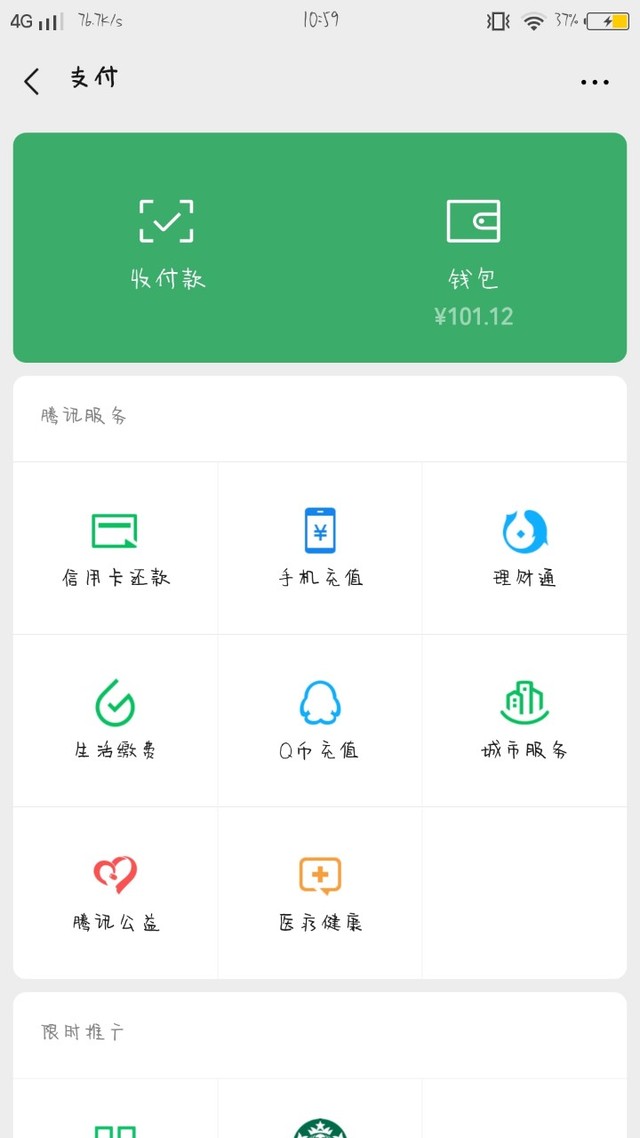Image resolution: width=640 pixels, height=1138 pixels.
Task: Open 理财通
Action: [525, 548]
